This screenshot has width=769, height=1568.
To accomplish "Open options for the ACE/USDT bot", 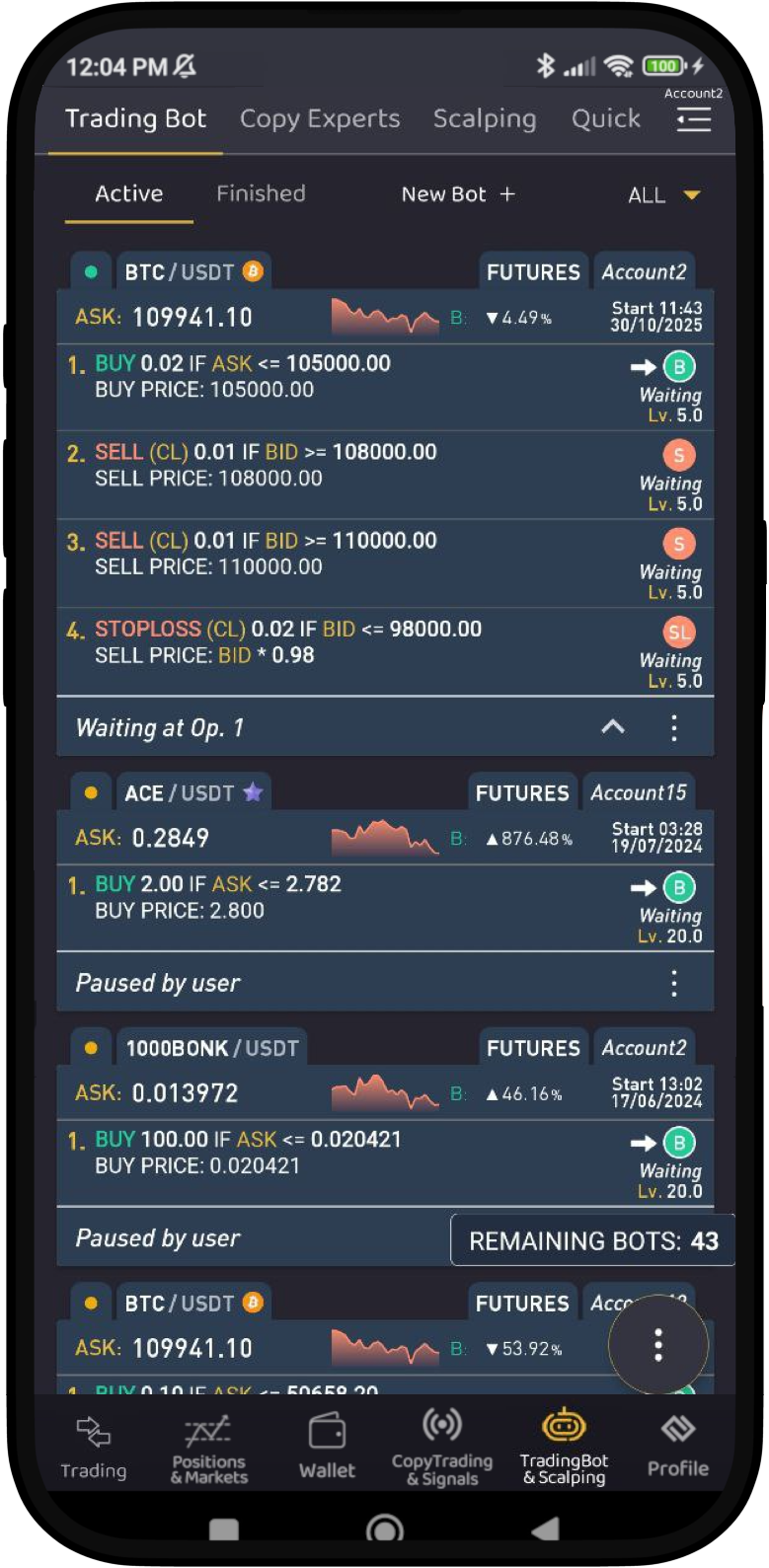I will pos(674,983).
